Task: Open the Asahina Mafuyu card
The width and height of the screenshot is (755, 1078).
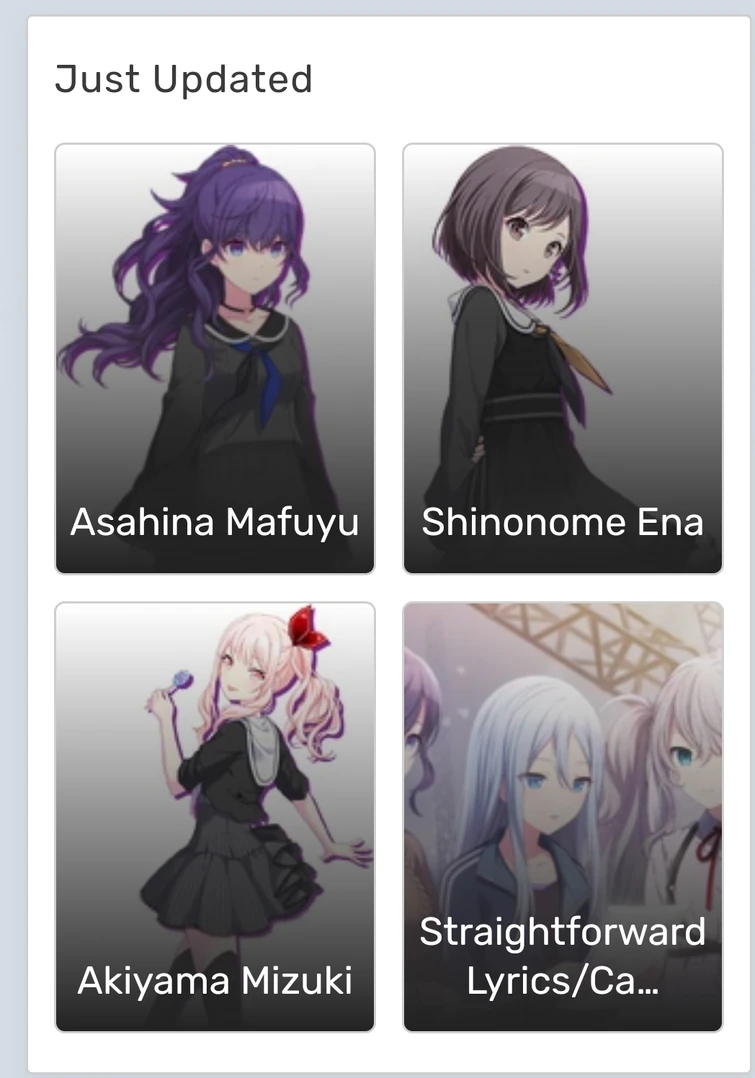Action: 215,358
